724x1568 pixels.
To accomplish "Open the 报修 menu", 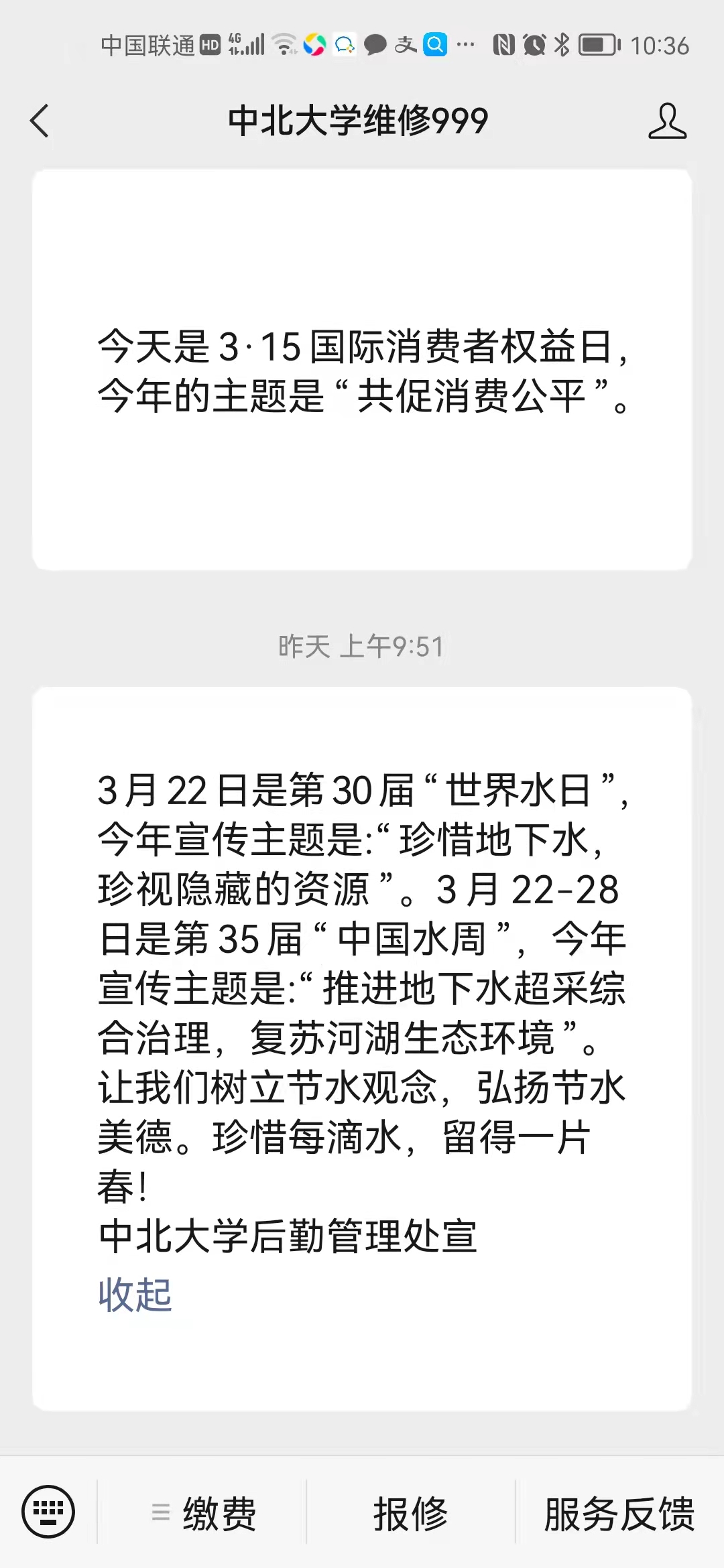I will pyautogui.click(x=410, y=1514).
